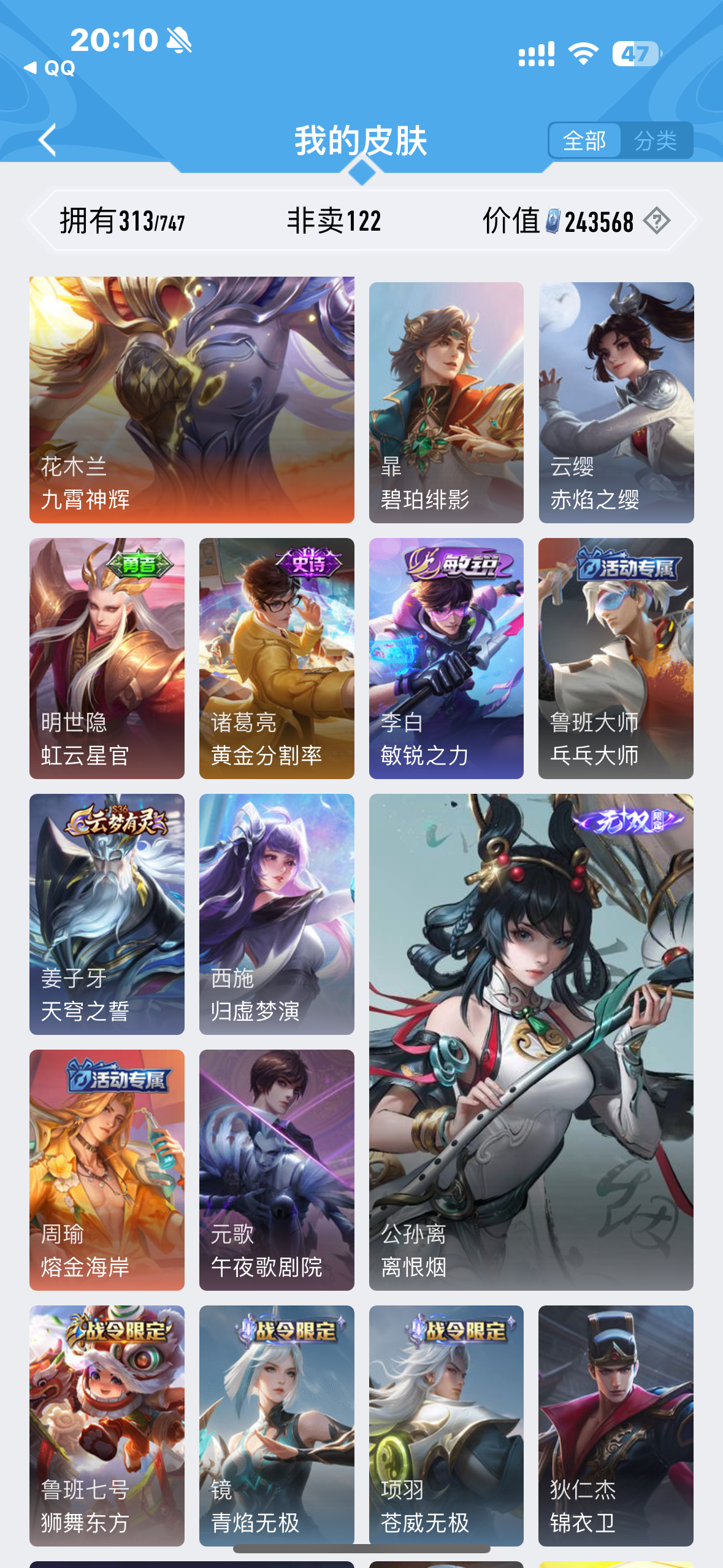
Task: Open 云缨 赤焰之缨 skin tile
Action: tap(616, 402)
